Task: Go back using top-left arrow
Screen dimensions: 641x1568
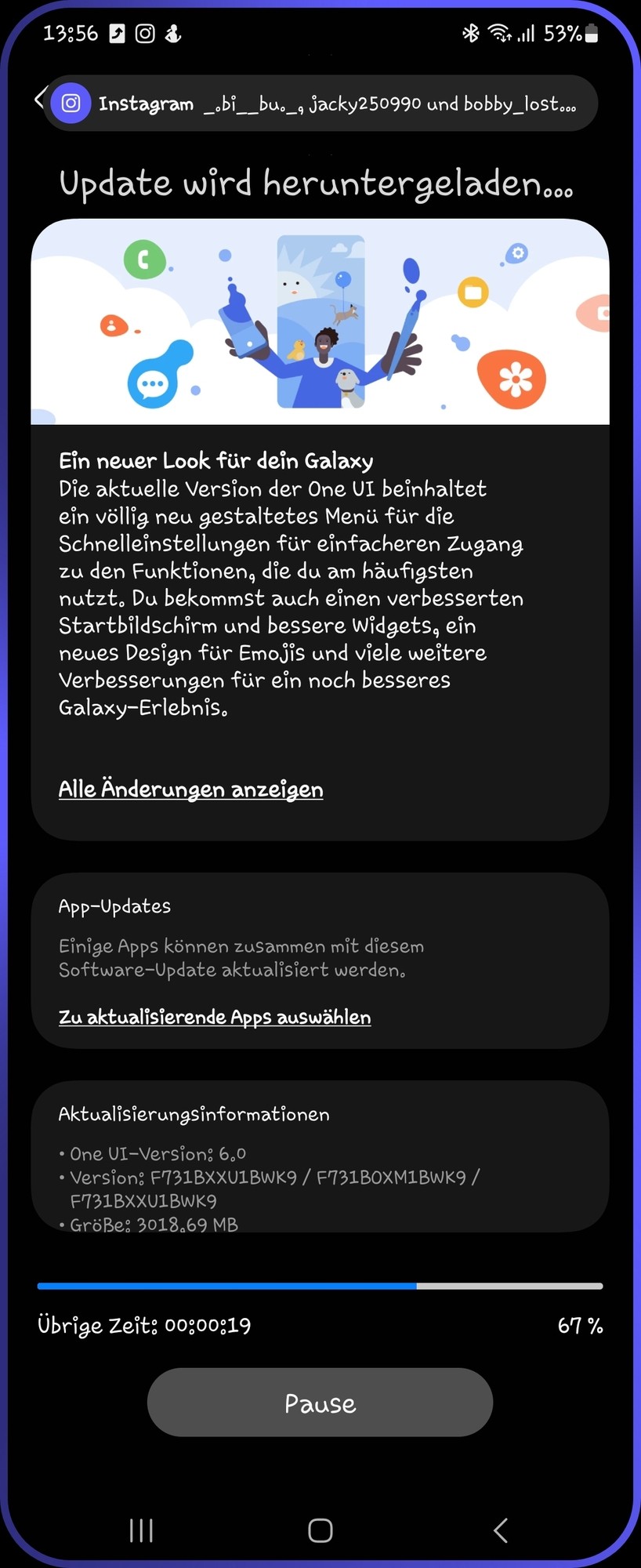Action: coord(38,100)
